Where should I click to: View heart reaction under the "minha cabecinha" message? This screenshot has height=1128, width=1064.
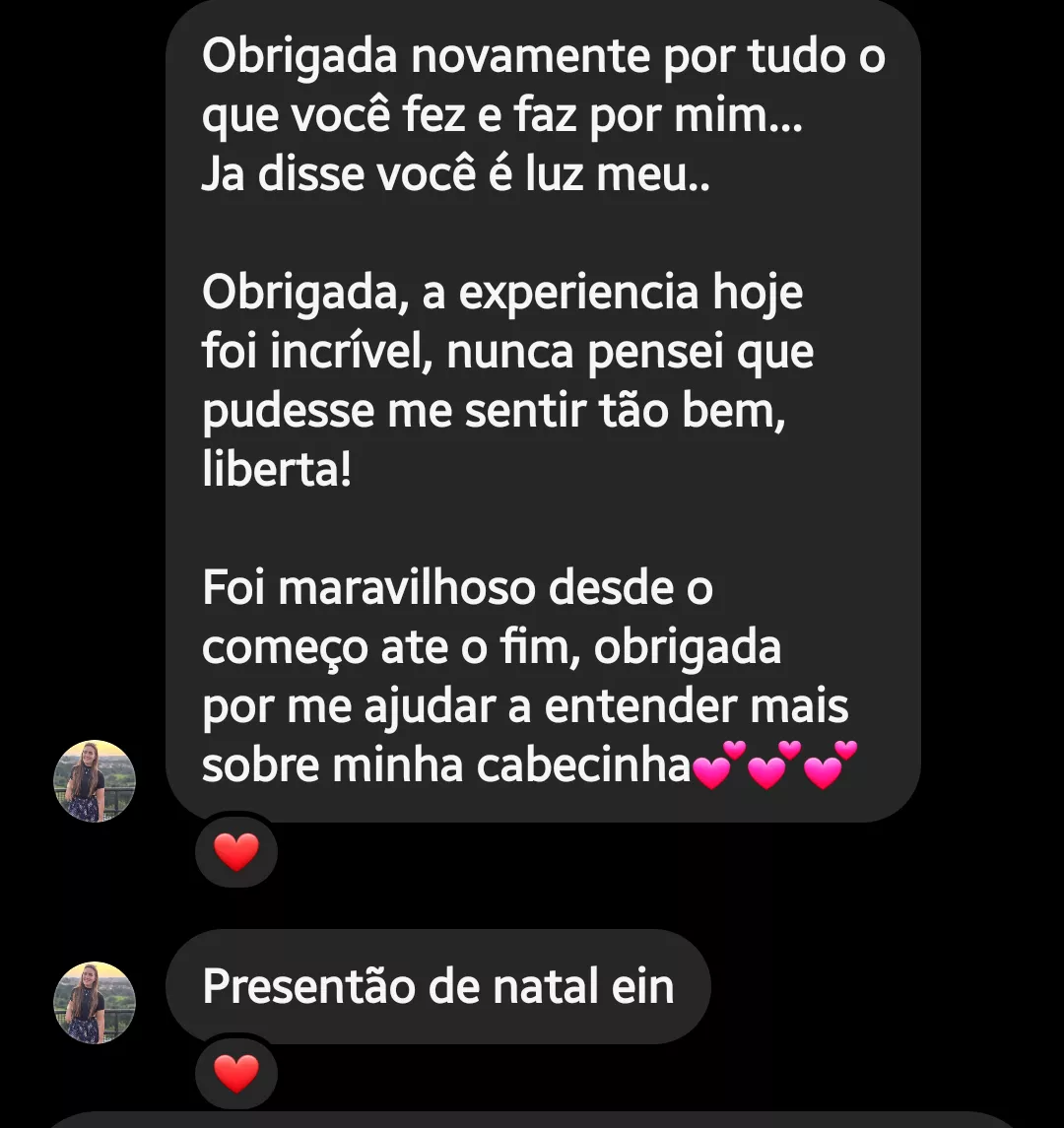click(x=236, y=851)
